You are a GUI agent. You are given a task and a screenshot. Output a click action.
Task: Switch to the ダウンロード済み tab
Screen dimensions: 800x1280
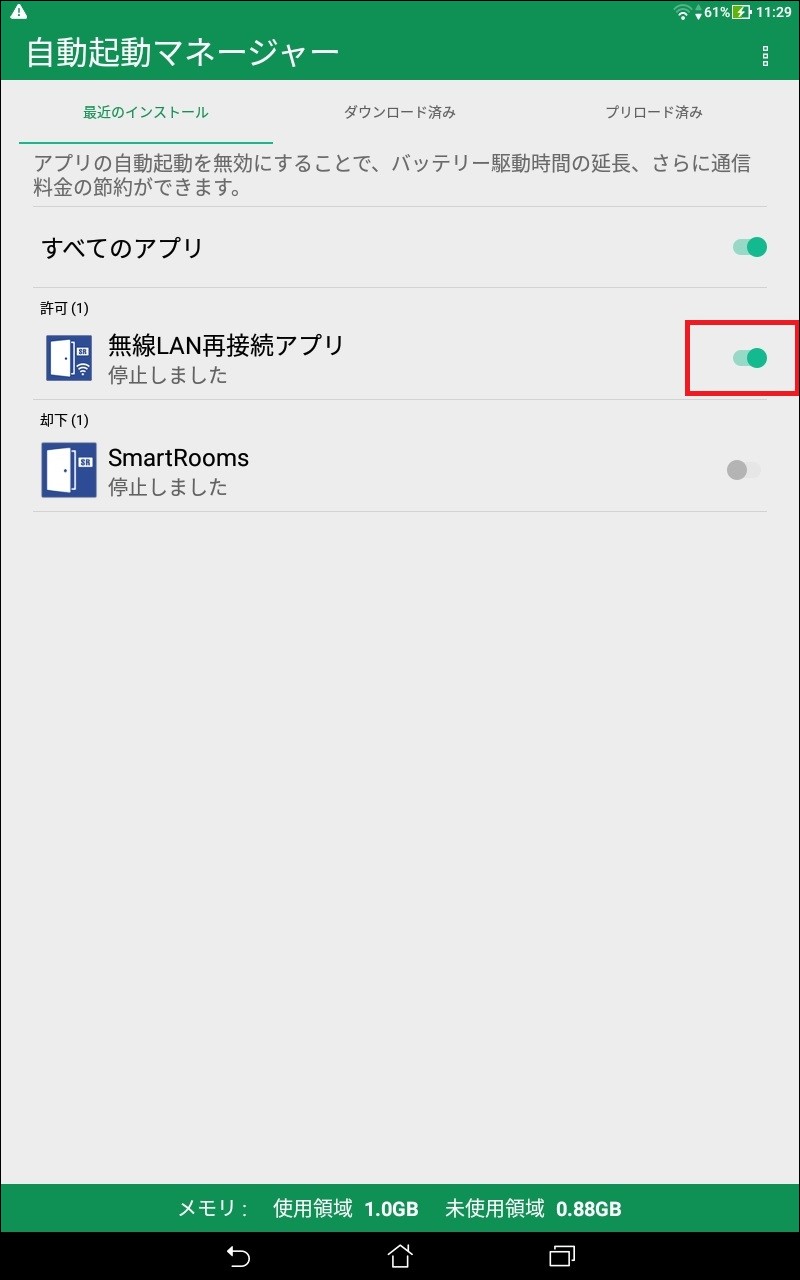click(400, 113)
